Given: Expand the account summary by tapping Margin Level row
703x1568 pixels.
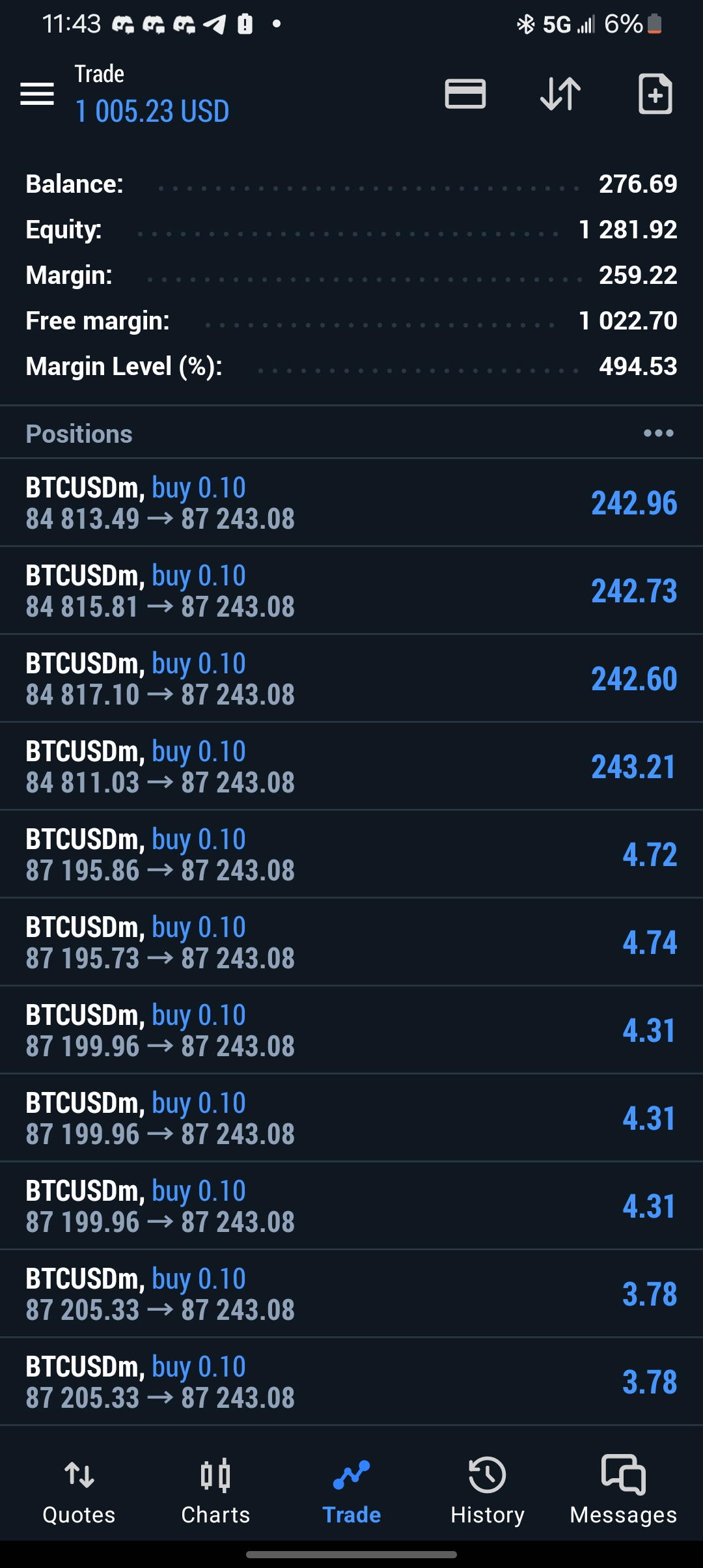Looking at the screenshot, I should pyautogui.click(x=351, y=365).
